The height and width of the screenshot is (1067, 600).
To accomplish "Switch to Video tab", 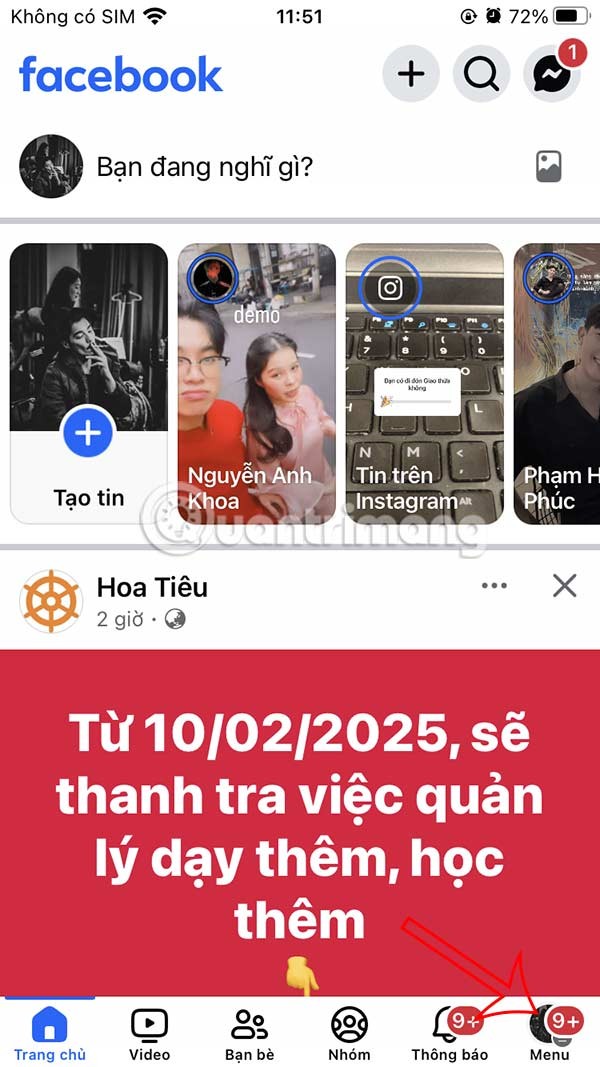I will click(x=149, y=1034).
